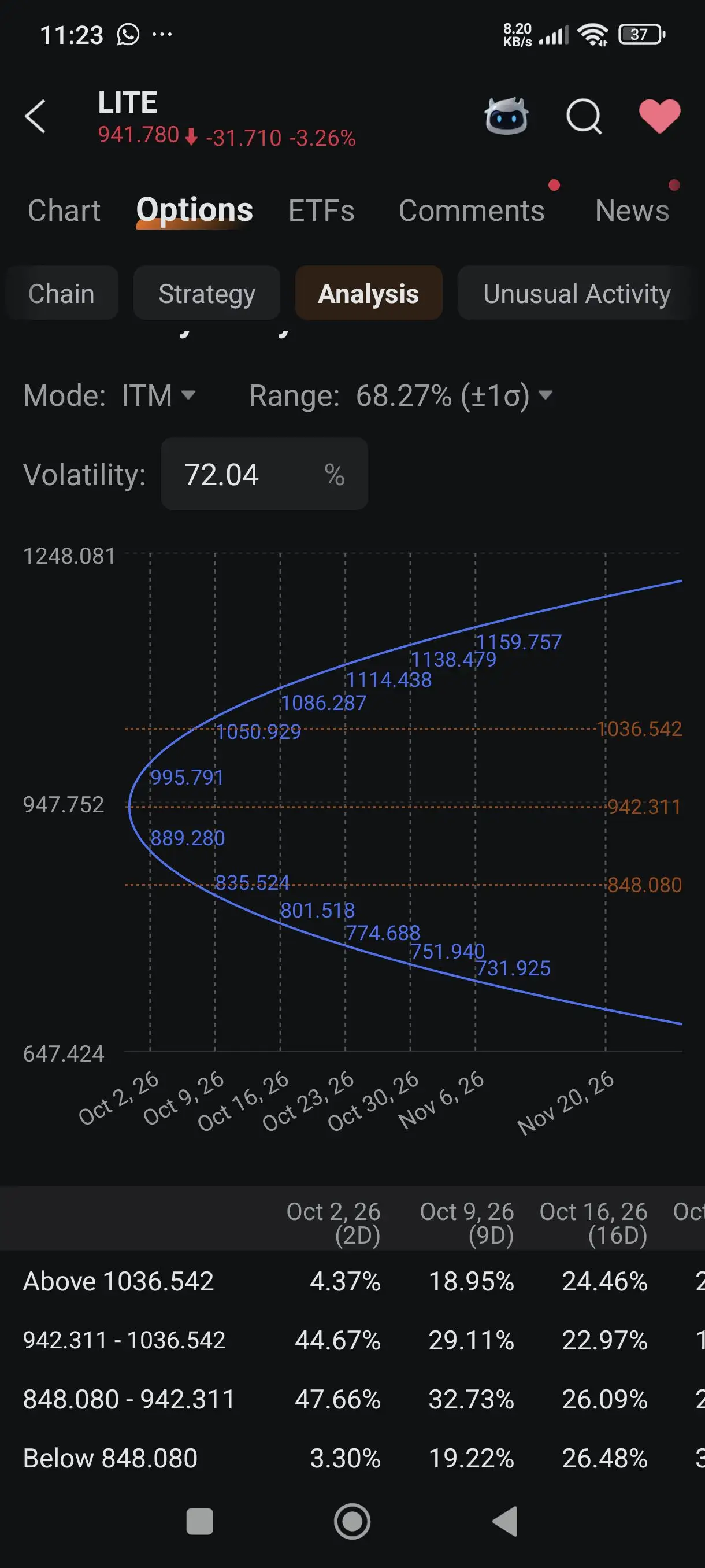
Task: Open the AI assistant robot icon
Action: pos(506,116)
